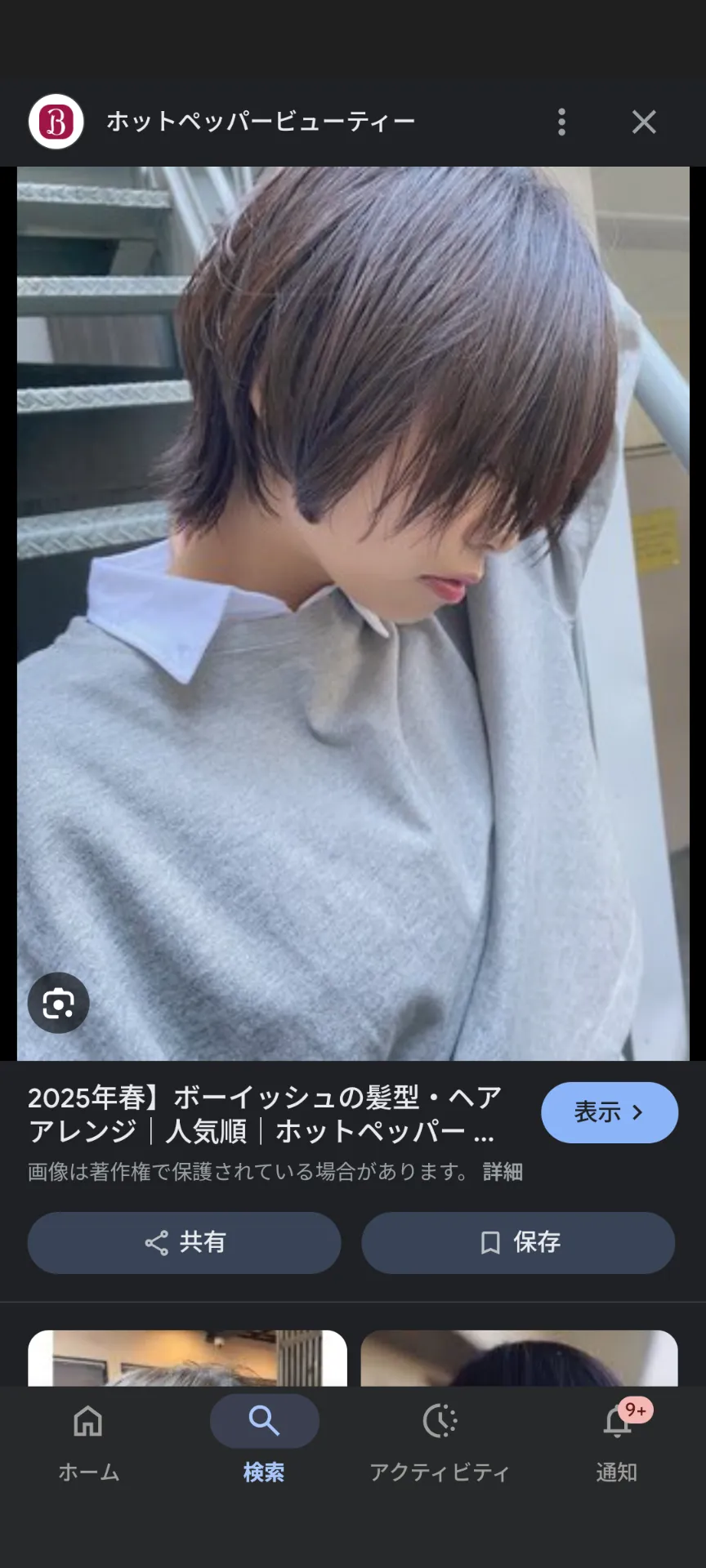The image size is (706, 1568).
Task: Open the 通知 notifications tab
Action: click(x=617, y=1441)
